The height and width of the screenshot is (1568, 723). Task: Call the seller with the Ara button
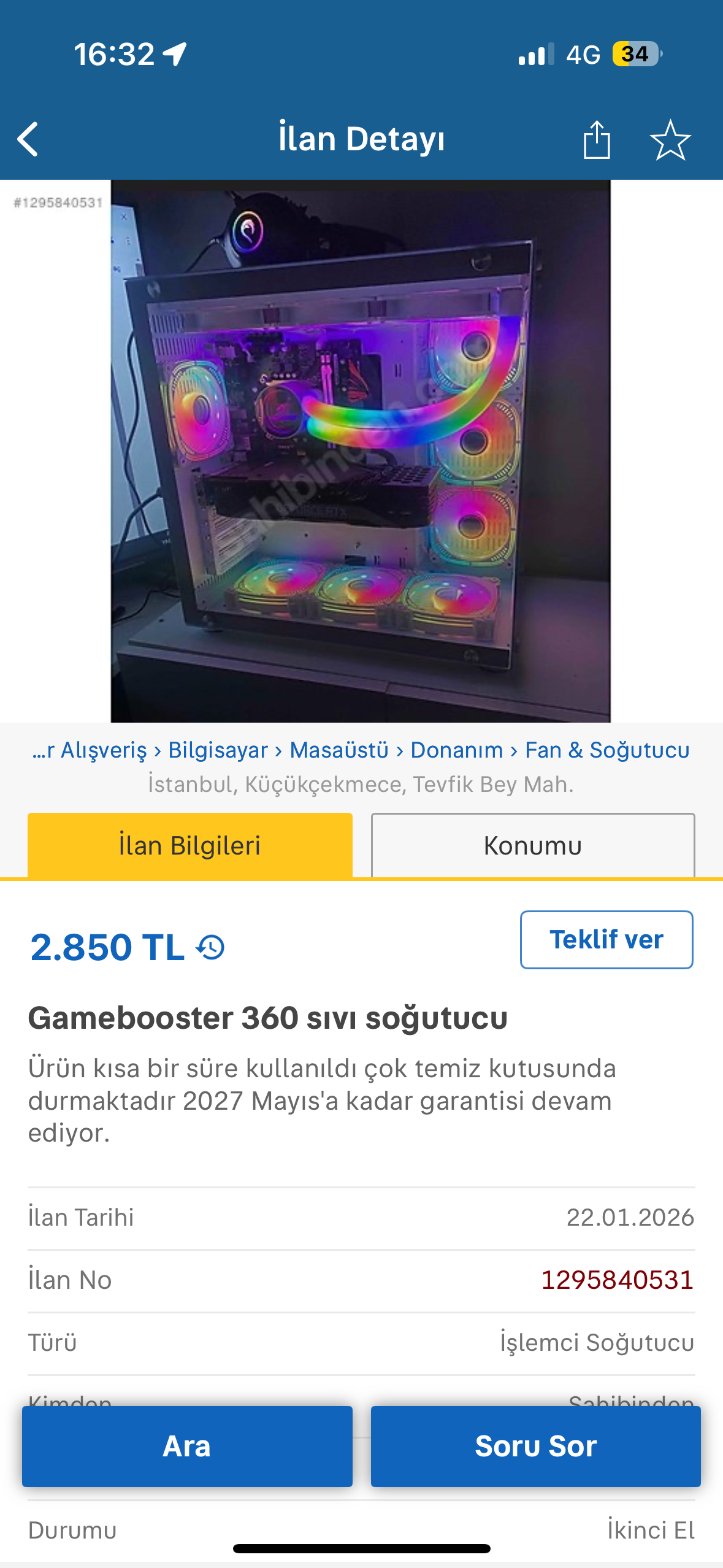click(x=187, y=1446)
